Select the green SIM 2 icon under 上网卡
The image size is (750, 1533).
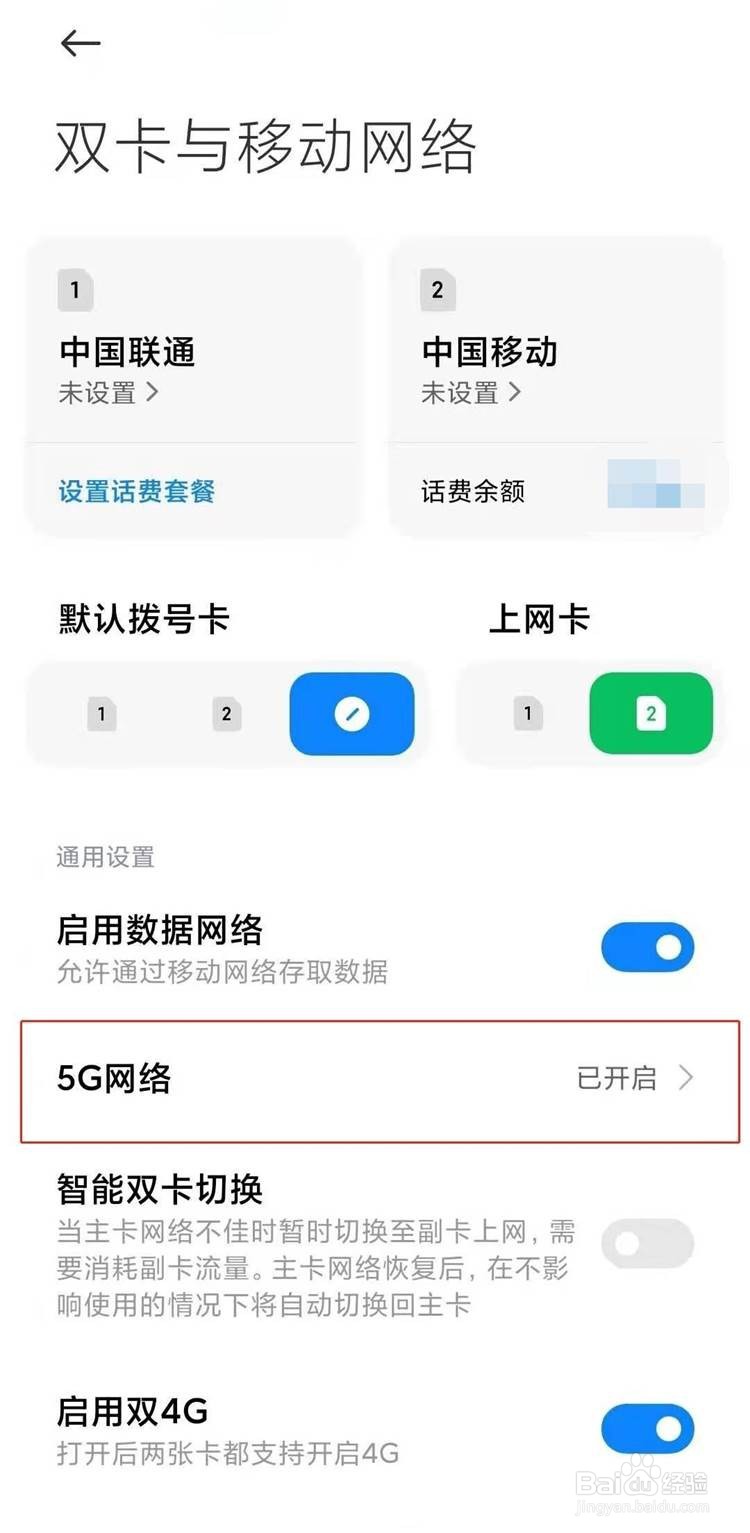click(x=651, y=714)
